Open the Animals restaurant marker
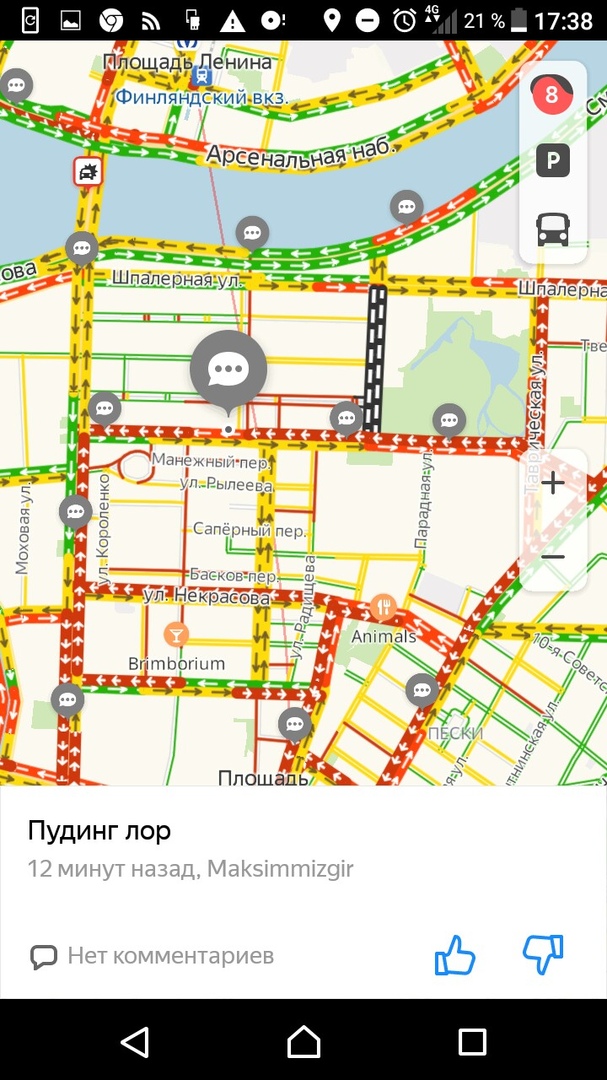Image resolution: width=607 pixels, height=1080 pixels. (383, 607)
